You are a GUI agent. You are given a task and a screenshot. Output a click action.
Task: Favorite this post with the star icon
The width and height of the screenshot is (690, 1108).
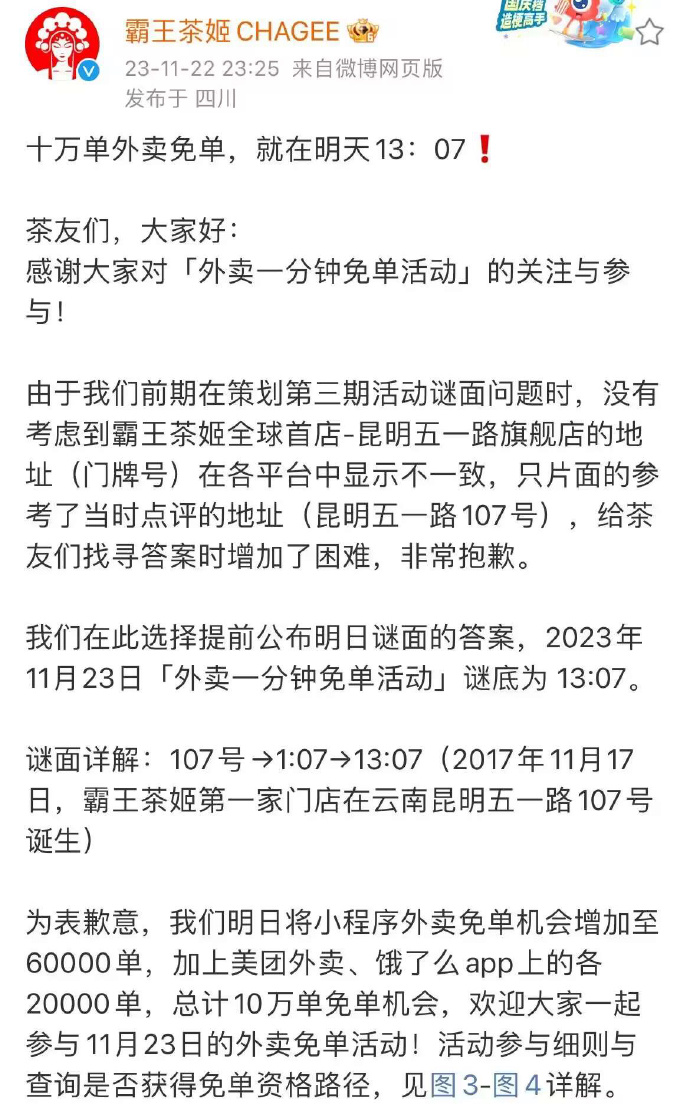pos(649,32)
